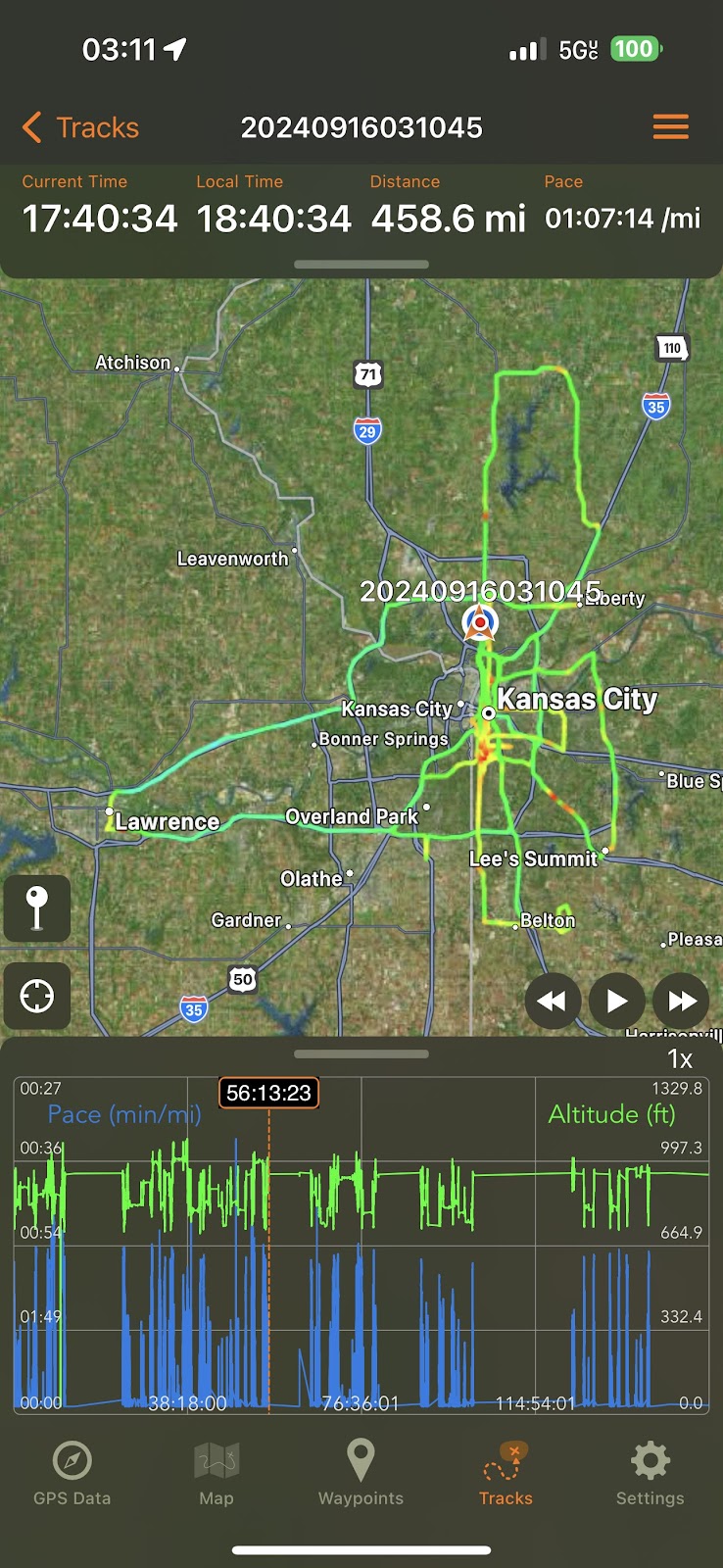Select the Tracks tab
Screen dimensions: 723x1568
tap(506, 1473)
